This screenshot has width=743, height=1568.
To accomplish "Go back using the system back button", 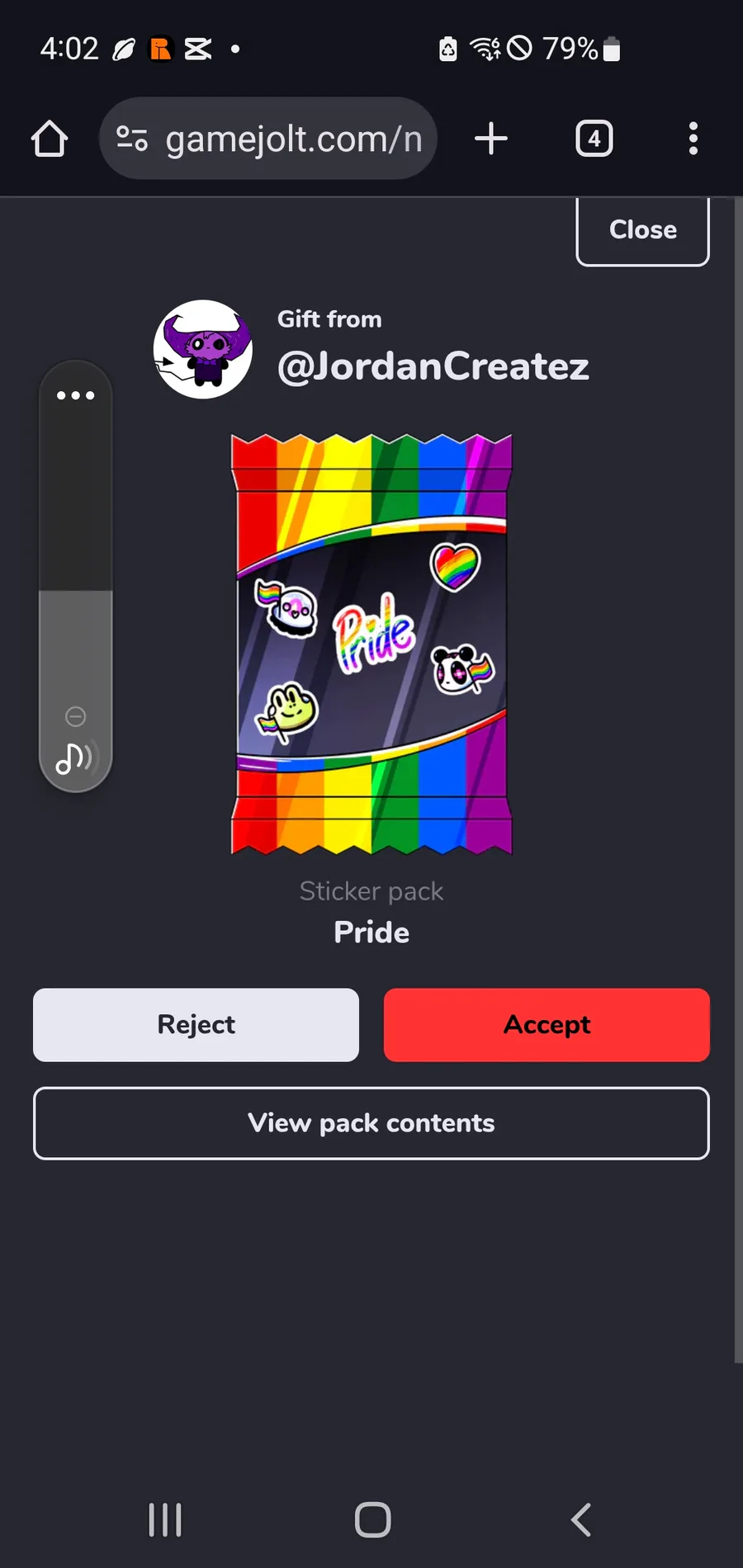I will [x=581, y=1519].
